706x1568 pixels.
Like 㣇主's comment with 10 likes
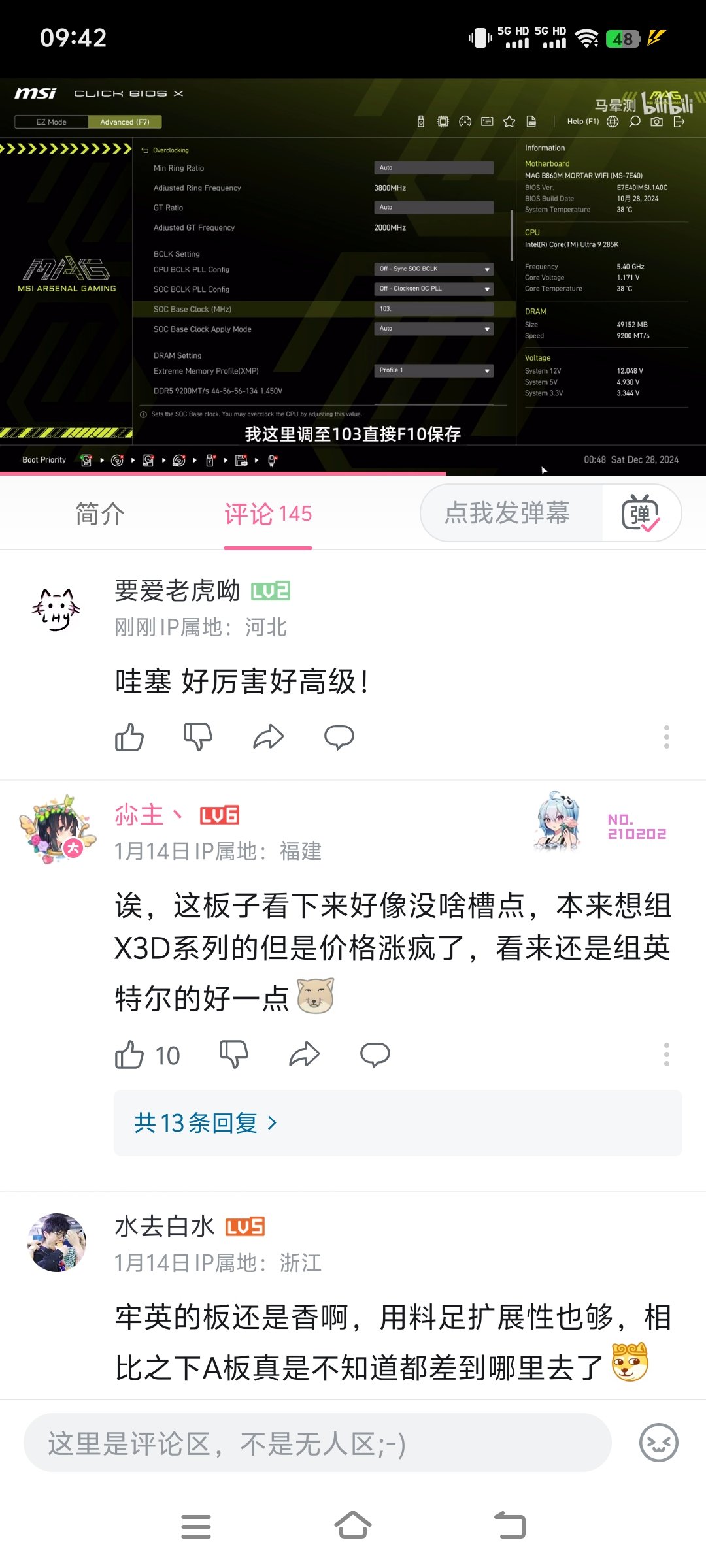[x=147, y=1054]
